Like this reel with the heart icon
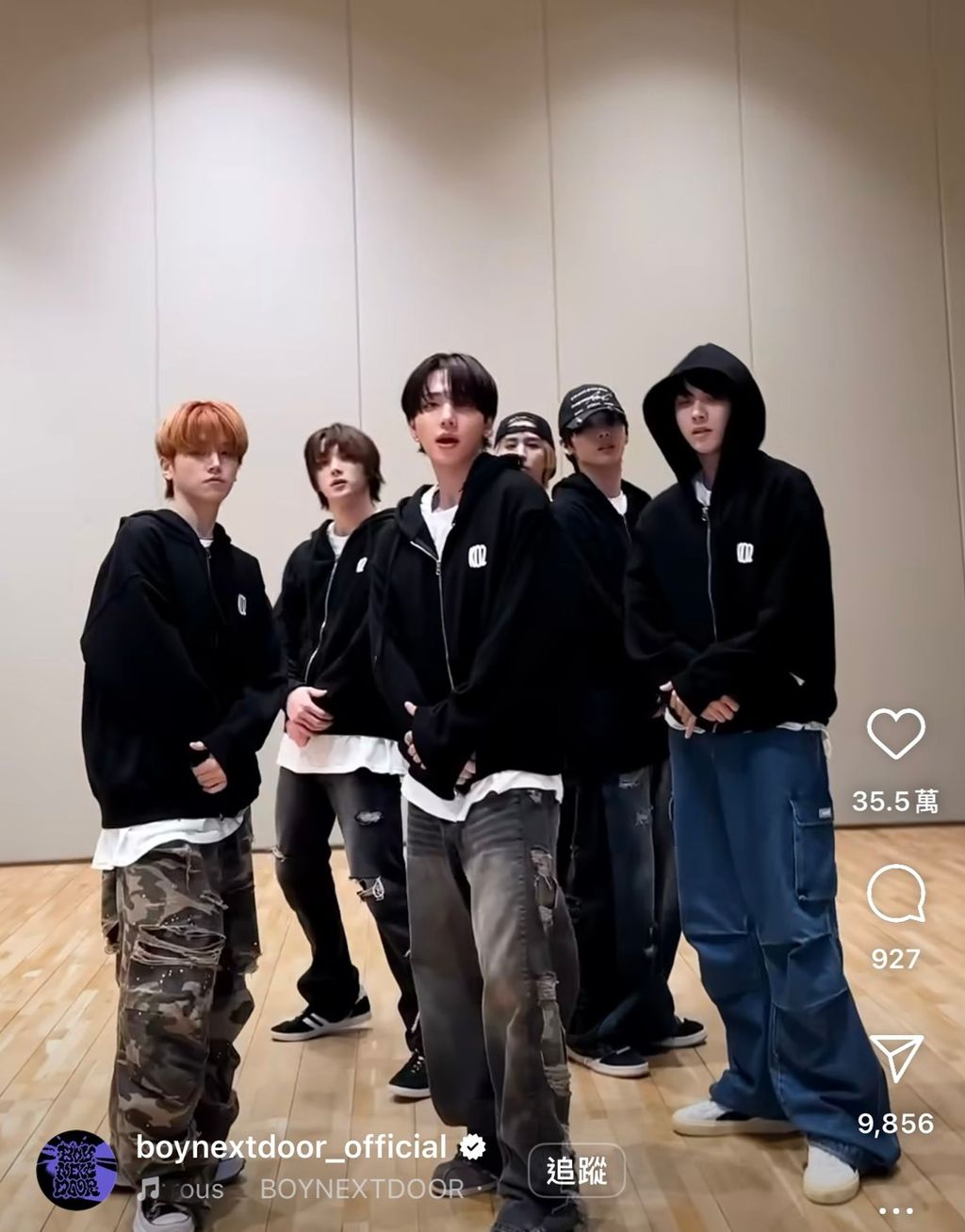This screenshot has height=1232, width=965. pyautogui.click(x=894, y=734)
